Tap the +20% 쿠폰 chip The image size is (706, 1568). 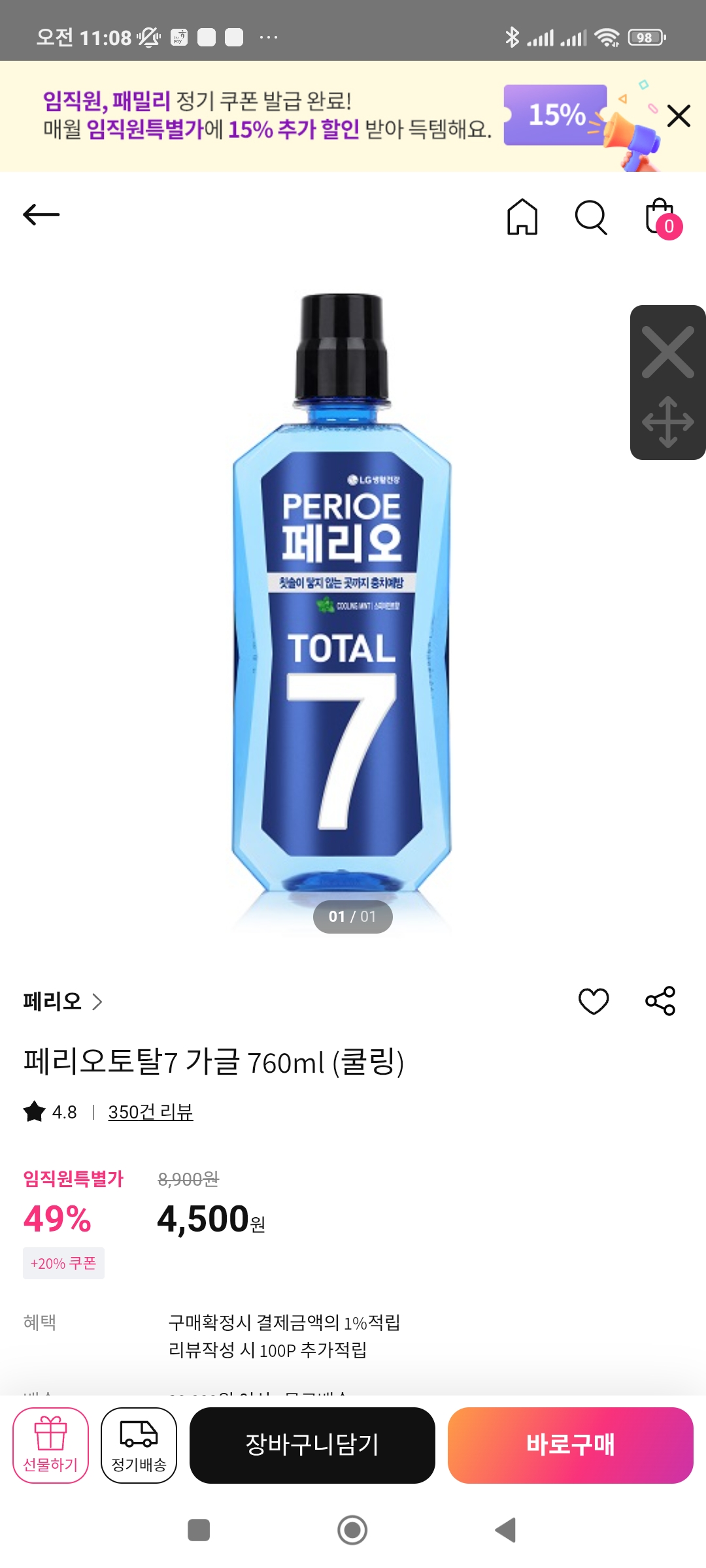pos(63,1263)
